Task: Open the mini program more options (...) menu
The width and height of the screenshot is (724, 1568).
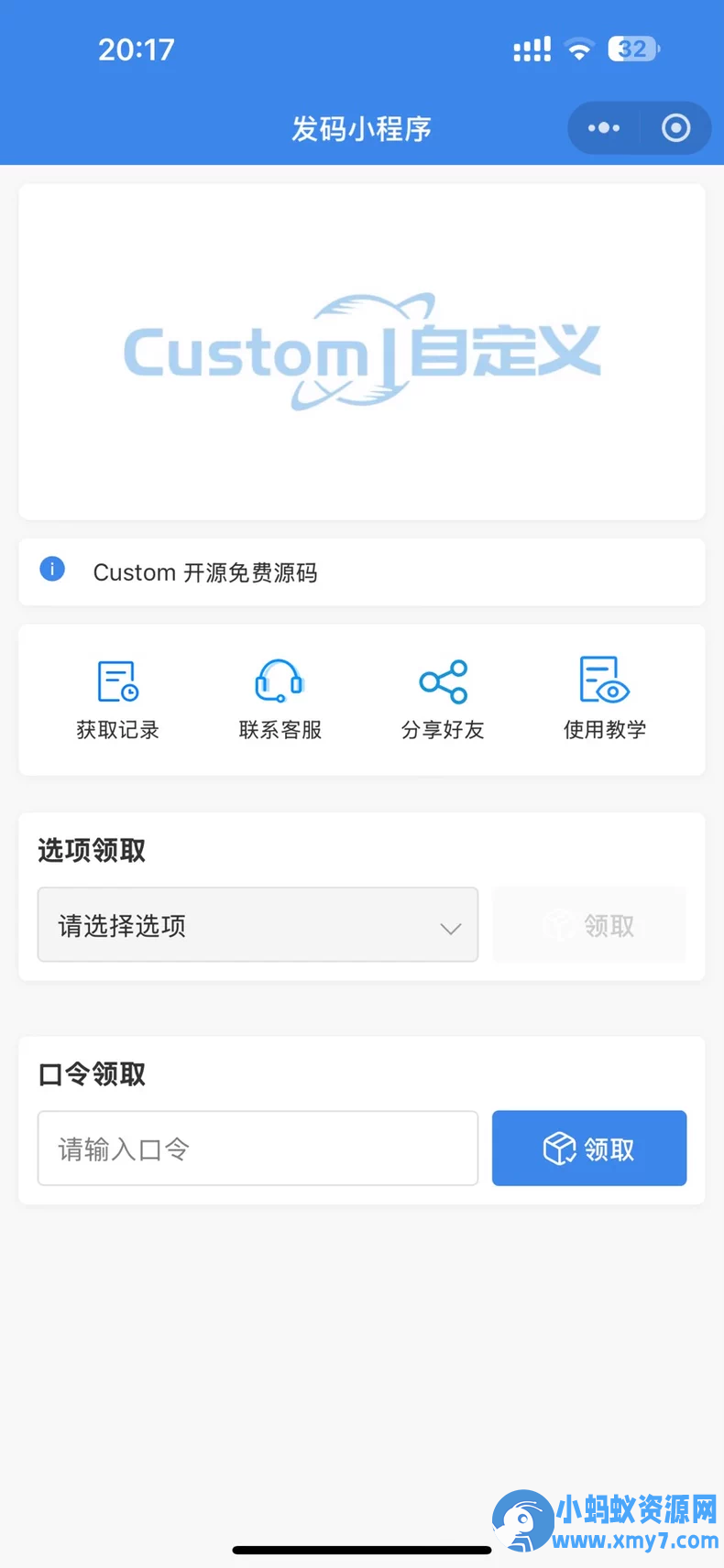Action: (603, 128)
